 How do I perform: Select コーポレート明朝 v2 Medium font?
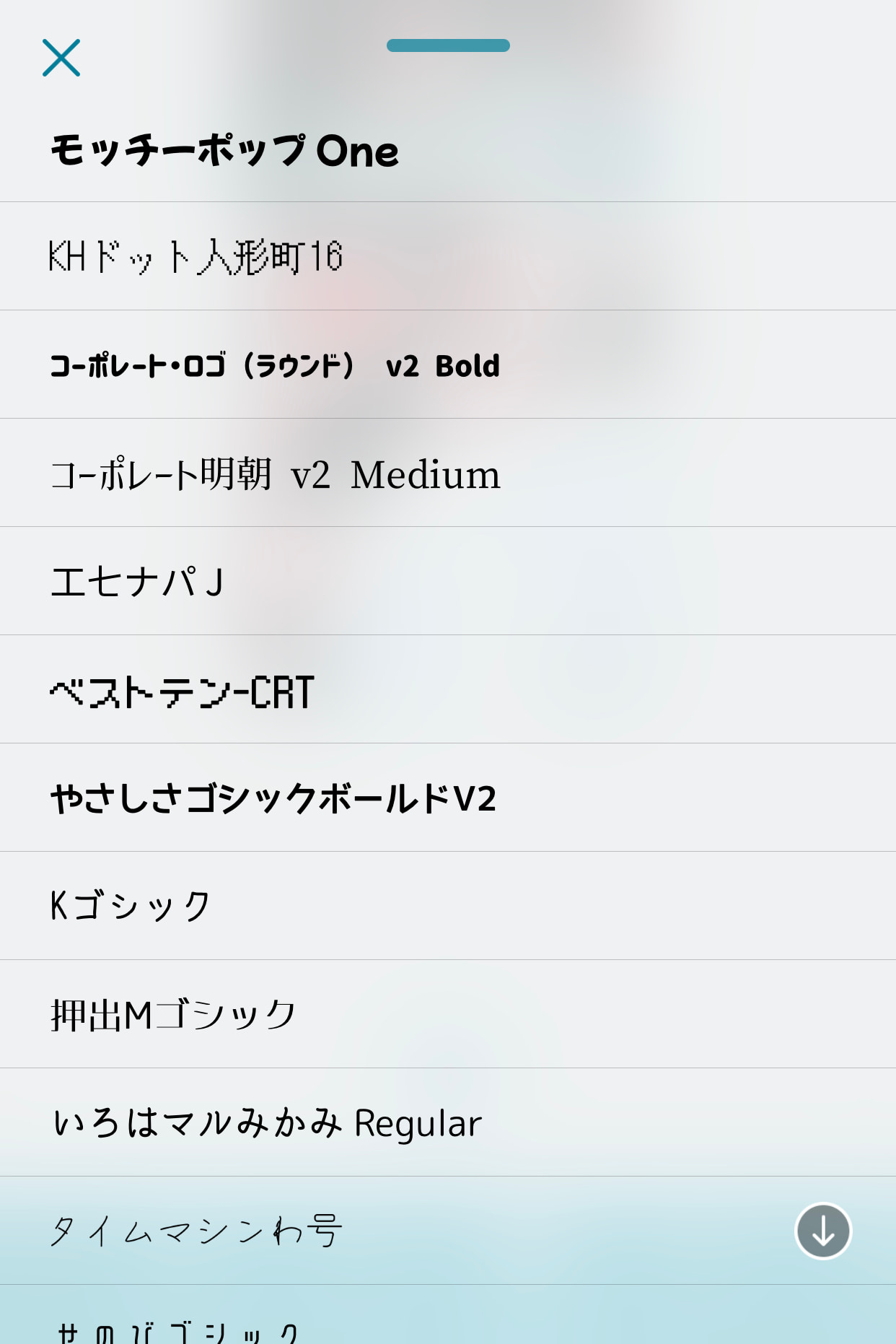275,474
